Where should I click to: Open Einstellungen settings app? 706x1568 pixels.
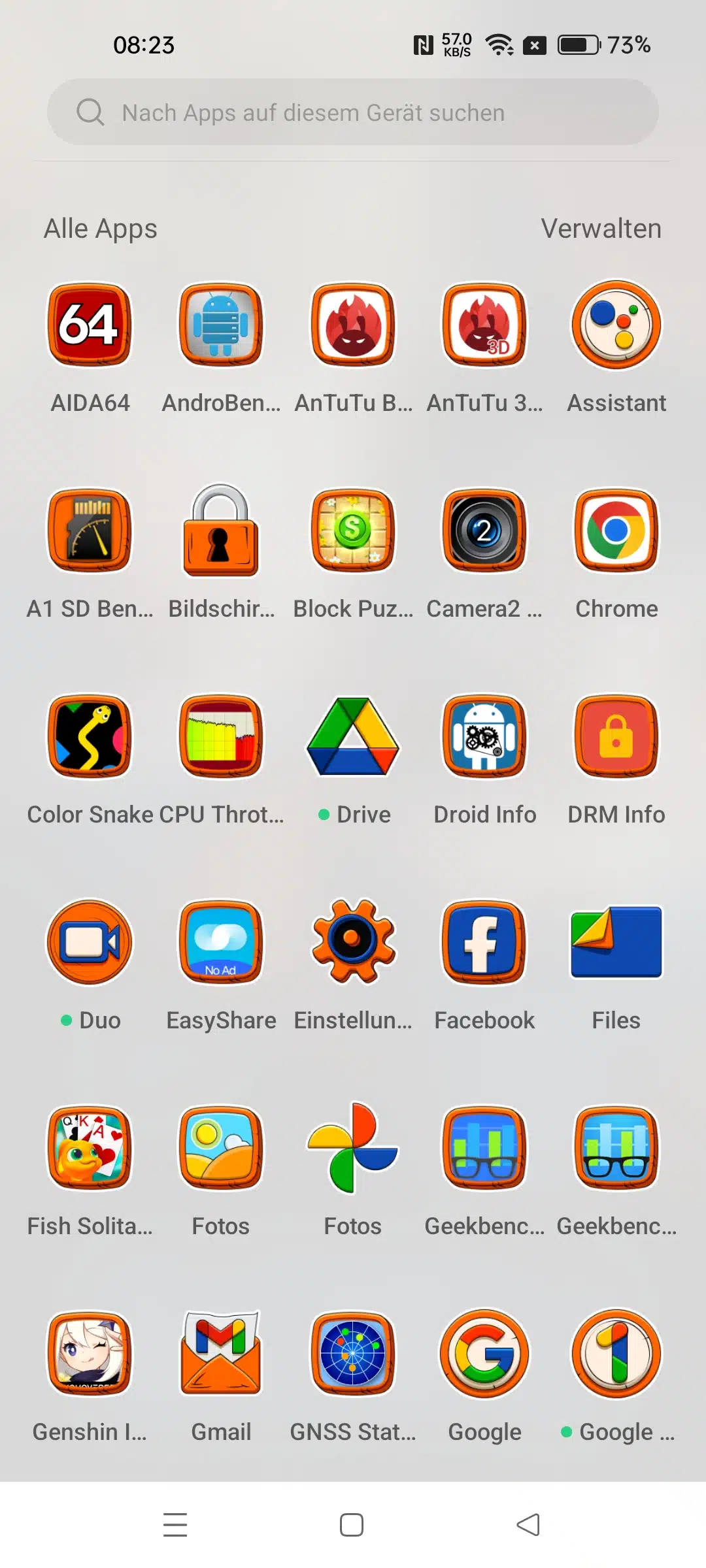[x=353, y=942]
